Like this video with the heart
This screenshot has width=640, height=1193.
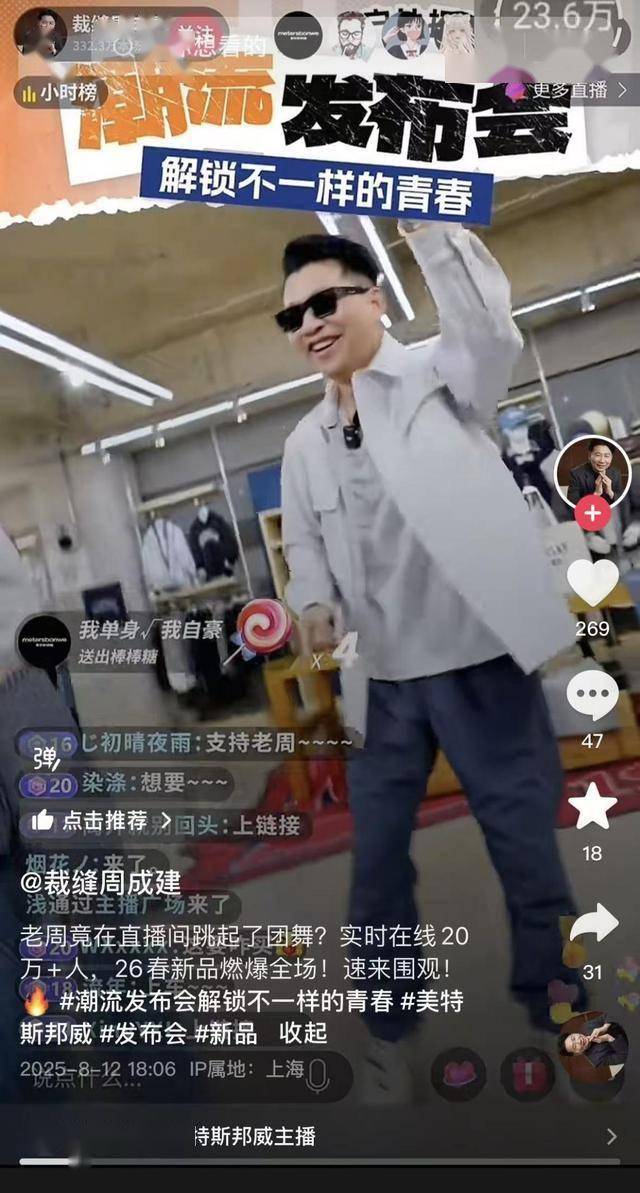(592, 584)
